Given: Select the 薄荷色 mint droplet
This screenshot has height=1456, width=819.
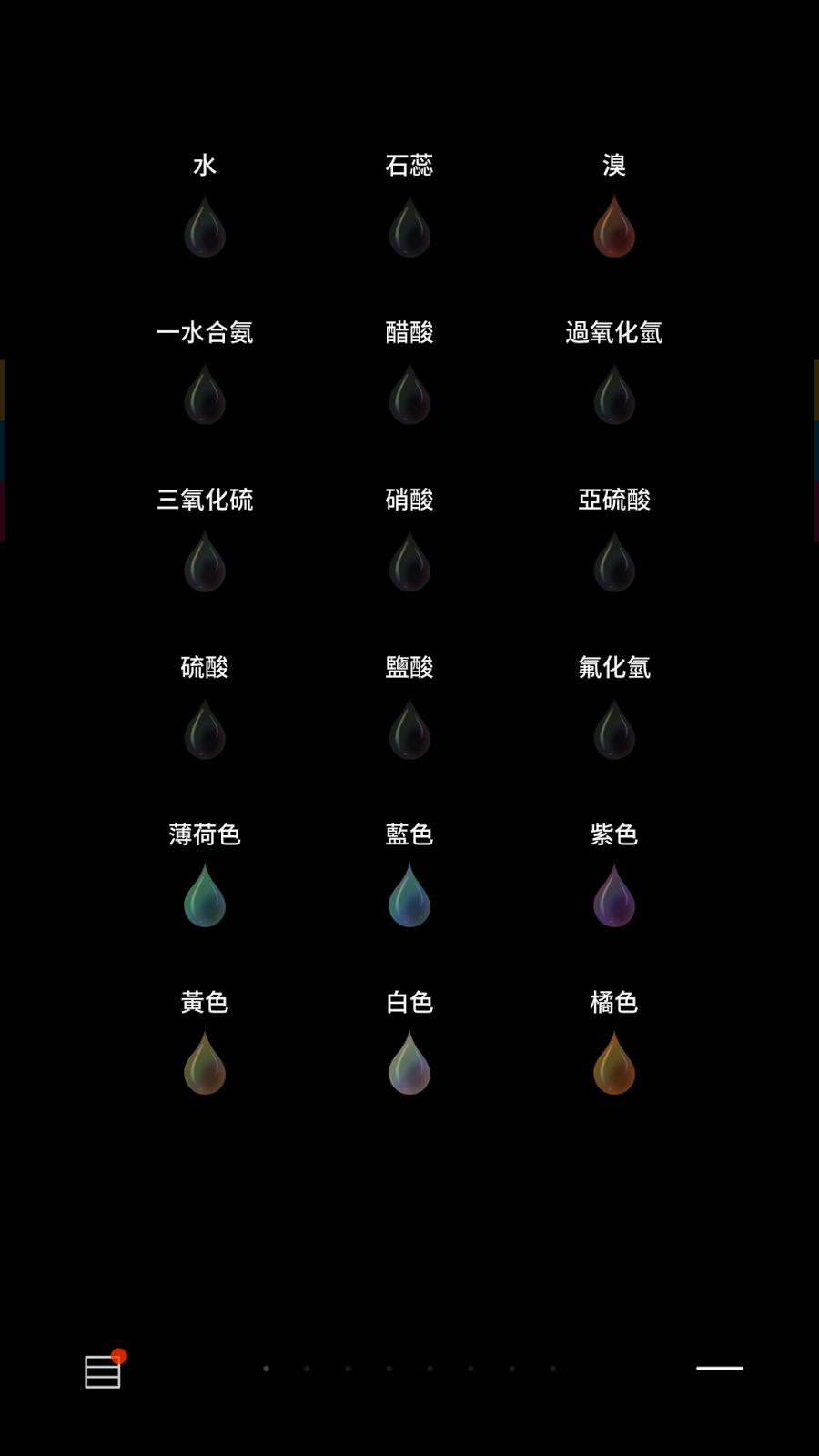Looking at the screenshot, I should [x=205, y=896].
